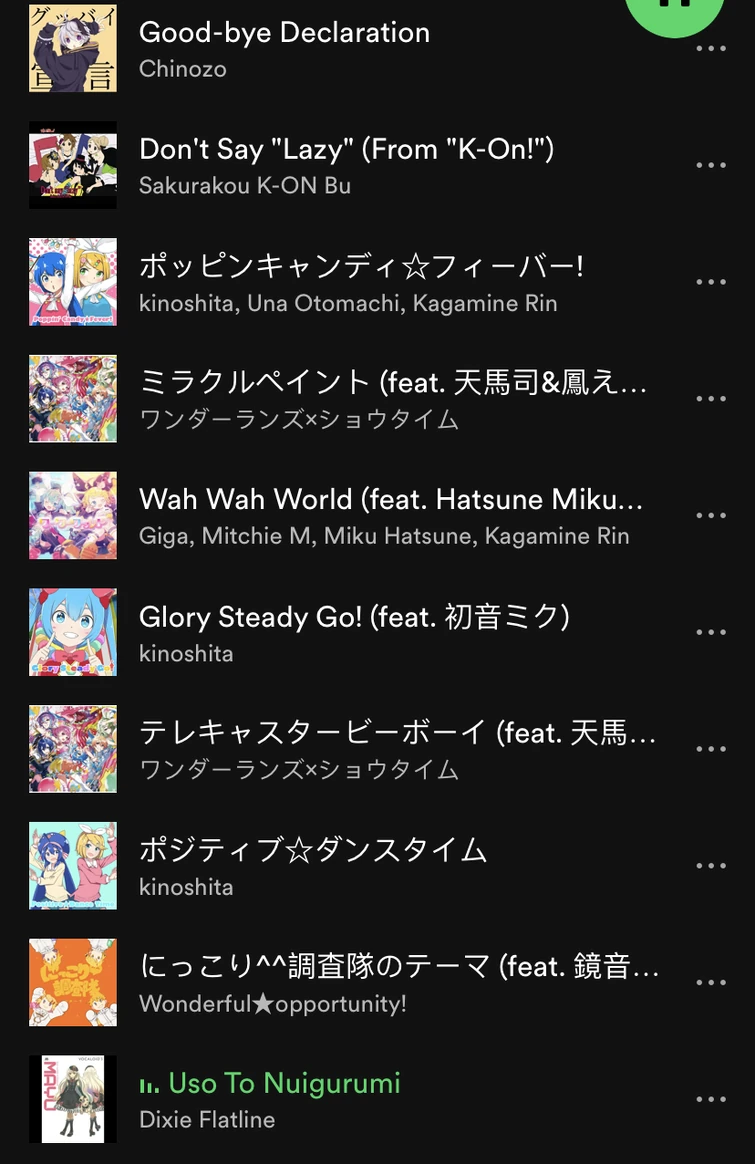
Task: Open more options for ポッピンキャンディ☆フィーバー!
Action: (710, 281)
